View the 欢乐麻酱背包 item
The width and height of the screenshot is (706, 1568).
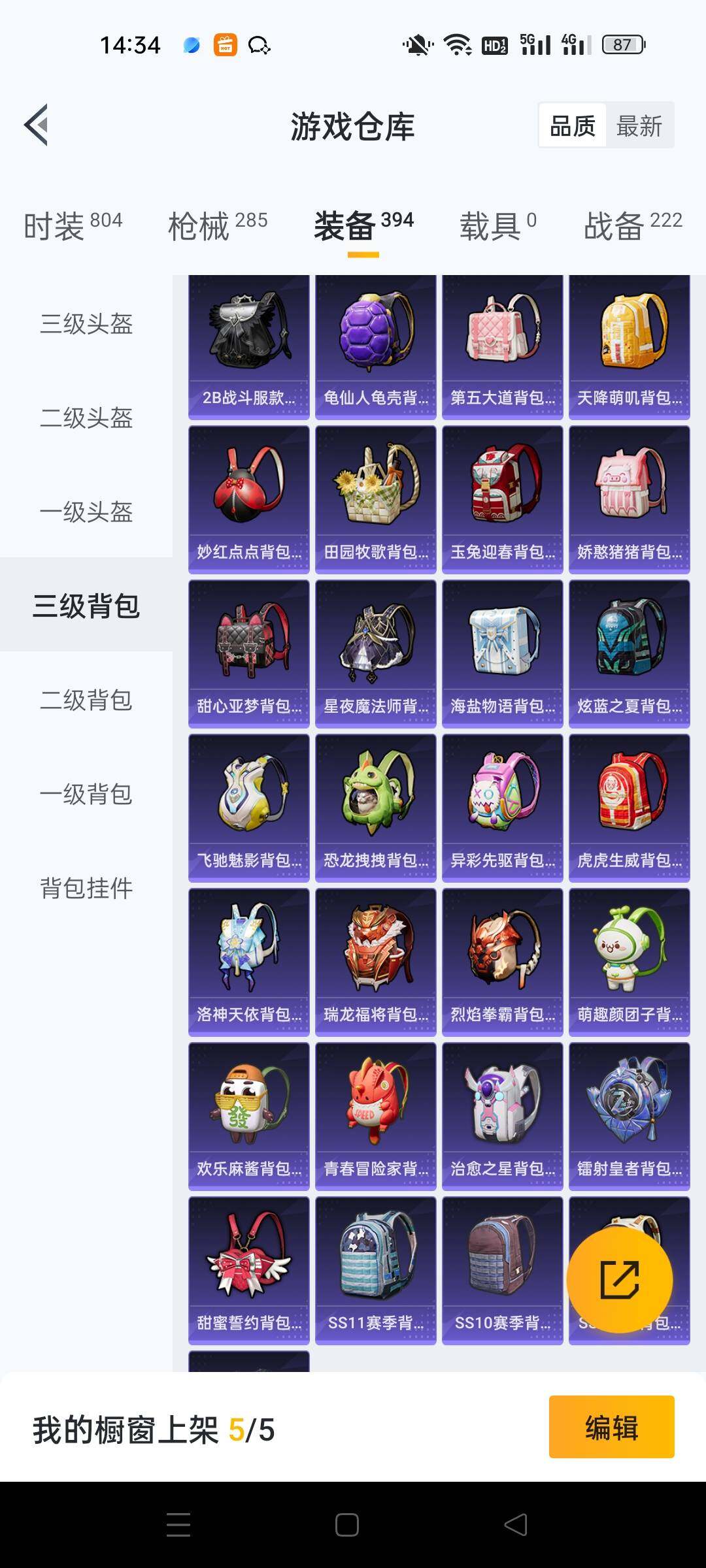pyautogui.click(x=248, y=1117)
